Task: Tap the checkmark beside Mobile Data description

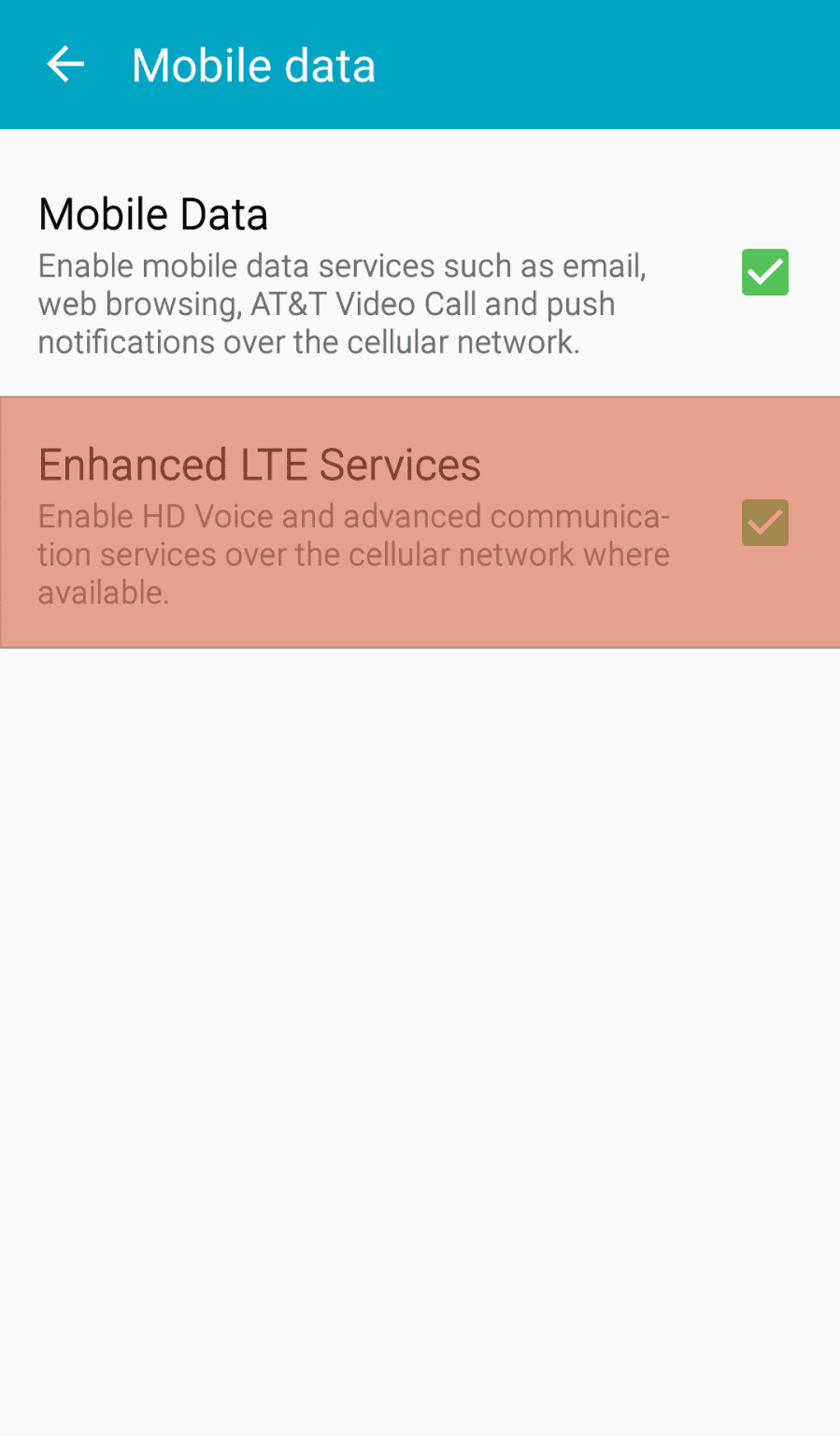Action: (763, 272)
